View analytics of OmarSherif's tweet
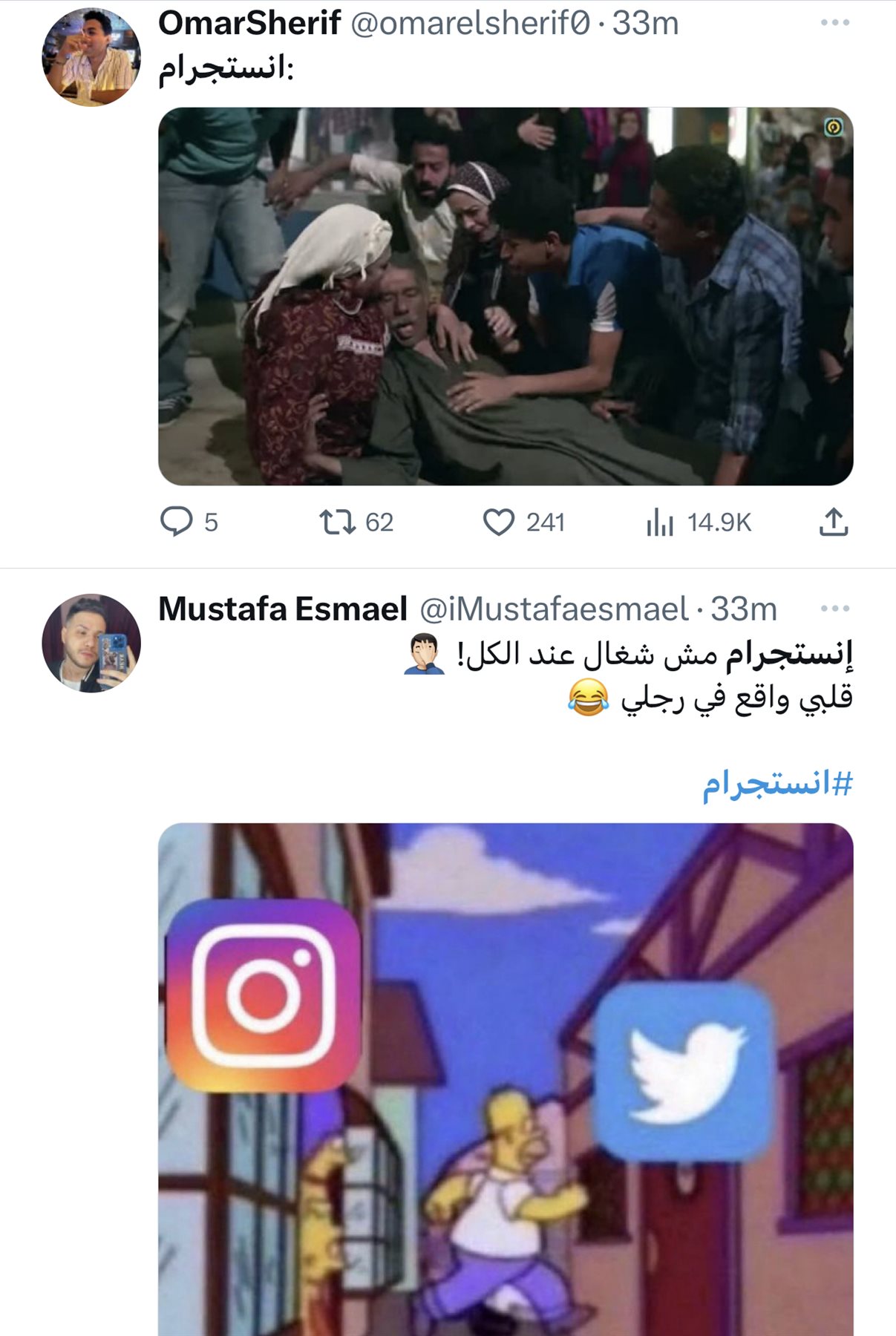Image resolution: width=896 pixels, height=1336 pixels. (x=660, y=522)
